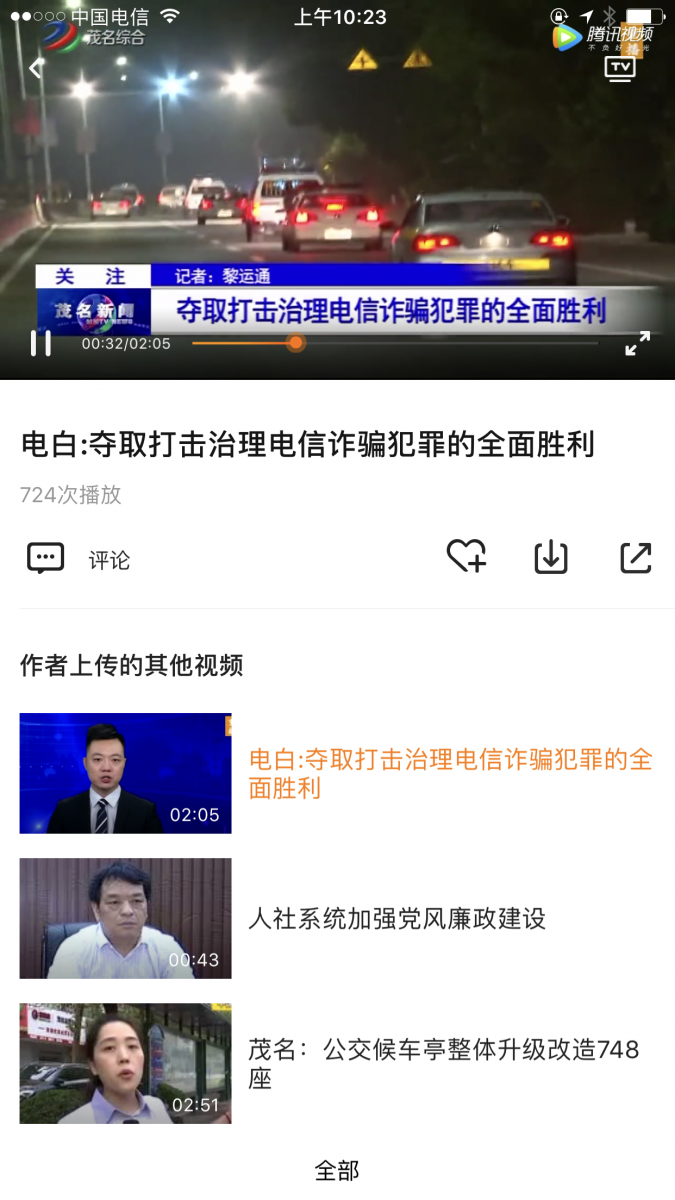675x1200 pixels.
Task: Tap the video progress bar
Action: tap(395, 343)
